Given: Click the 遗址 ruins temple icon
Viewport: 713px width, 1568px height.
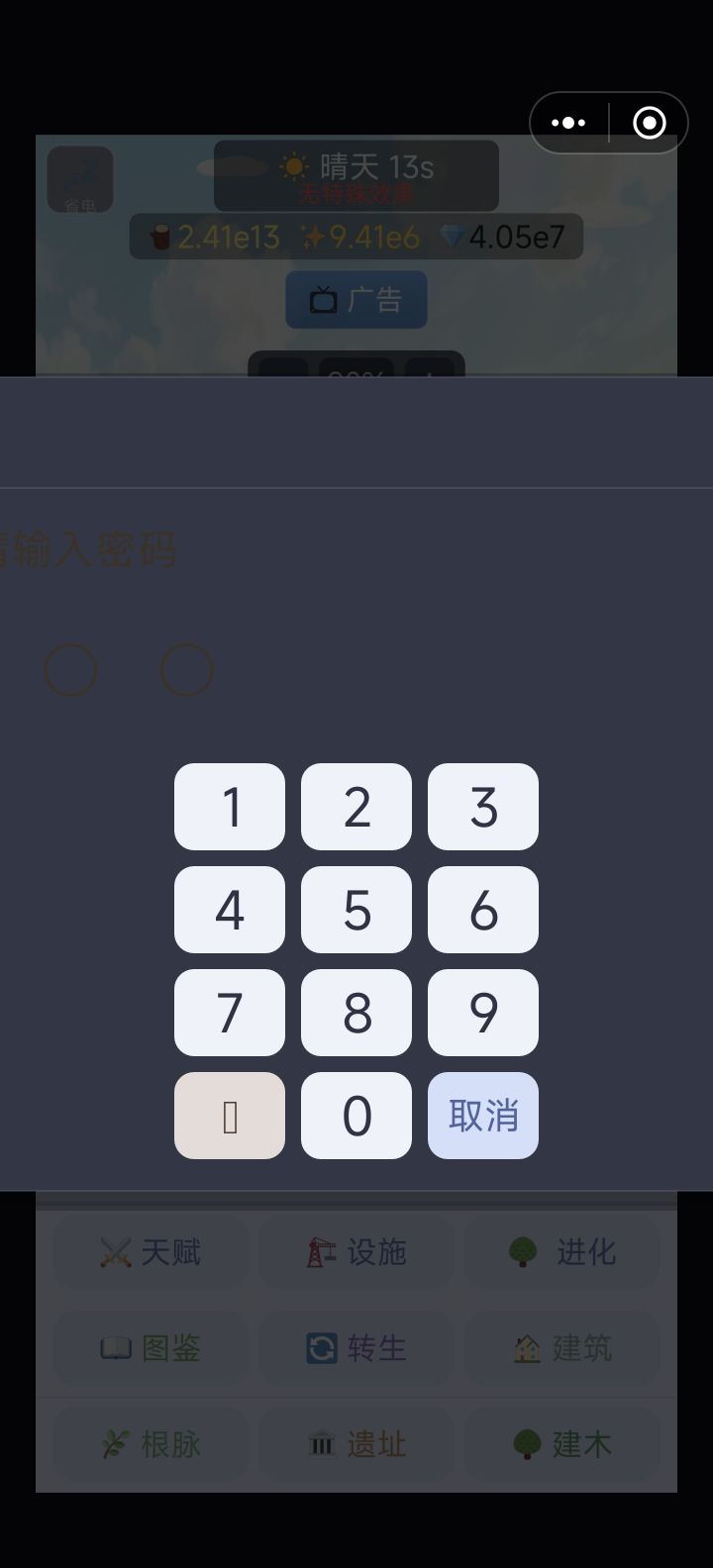Looking at the screenshot, I should [x=324, y=1444].
